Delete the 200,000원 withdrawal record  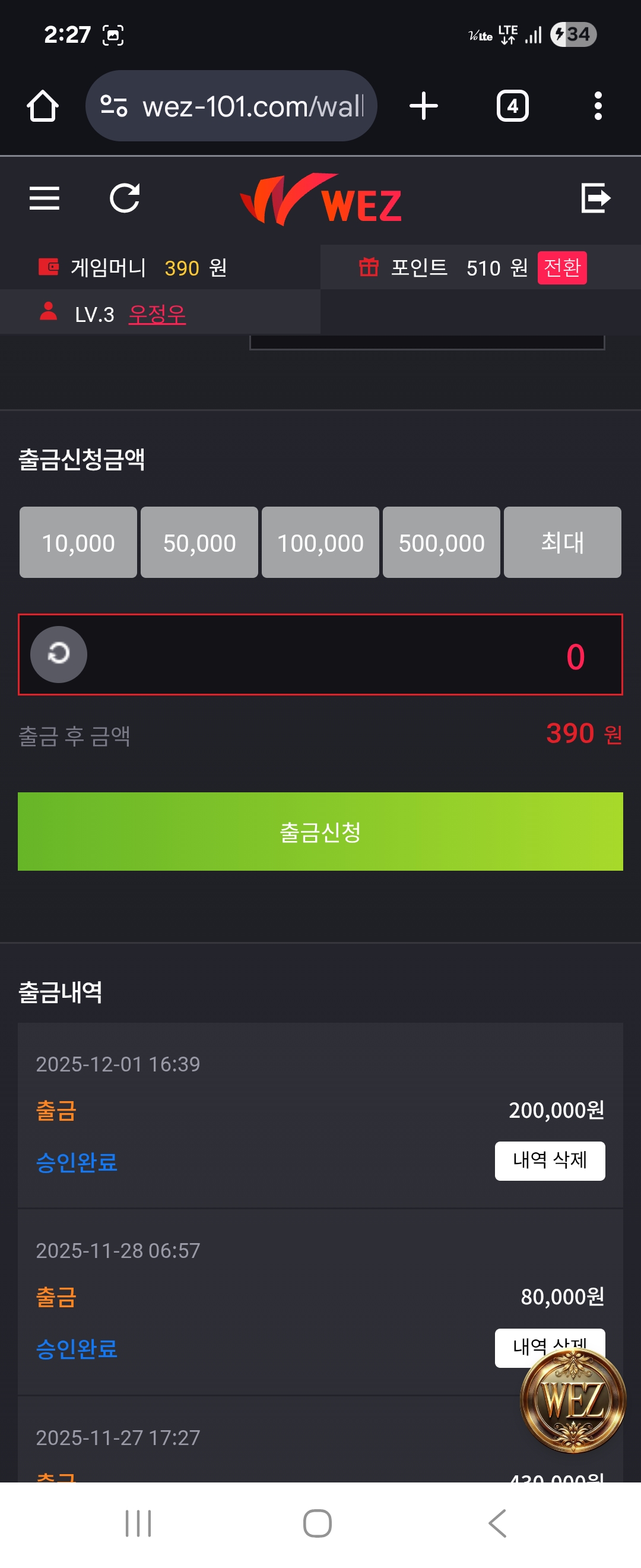[x=549, y=1161]
